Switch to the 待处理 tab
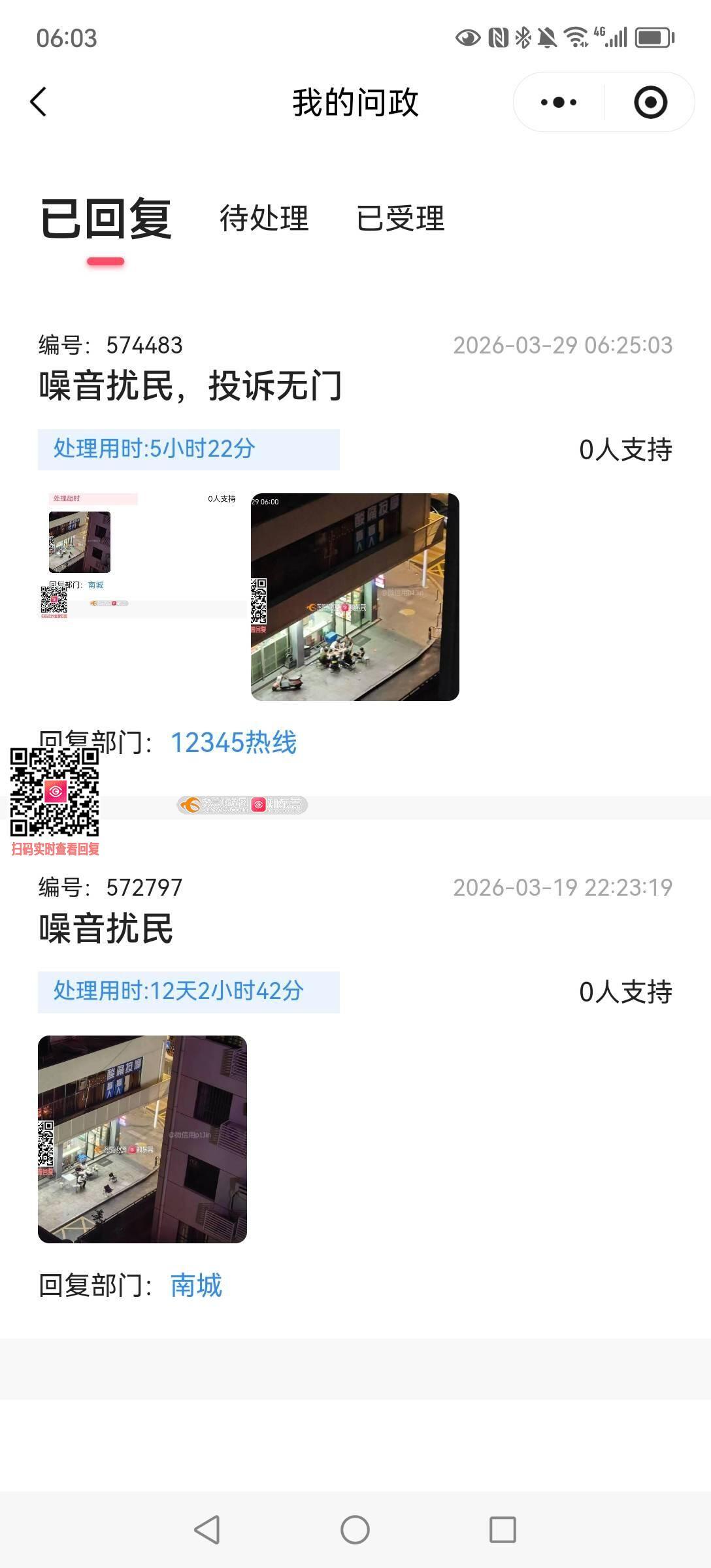 tap(264, 218)
